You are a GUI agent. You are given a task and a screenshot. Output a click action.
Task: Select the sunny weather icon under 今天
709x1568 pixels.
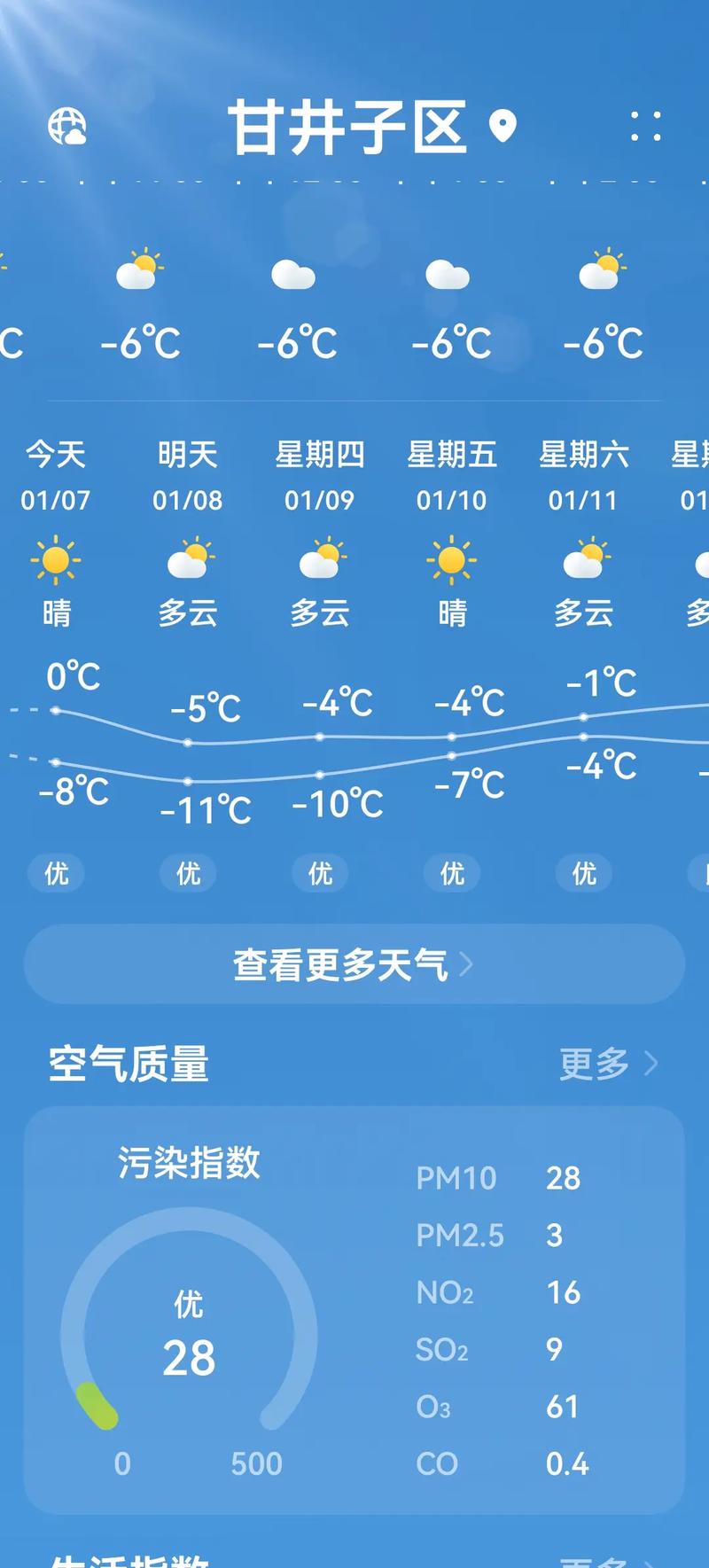56,558
